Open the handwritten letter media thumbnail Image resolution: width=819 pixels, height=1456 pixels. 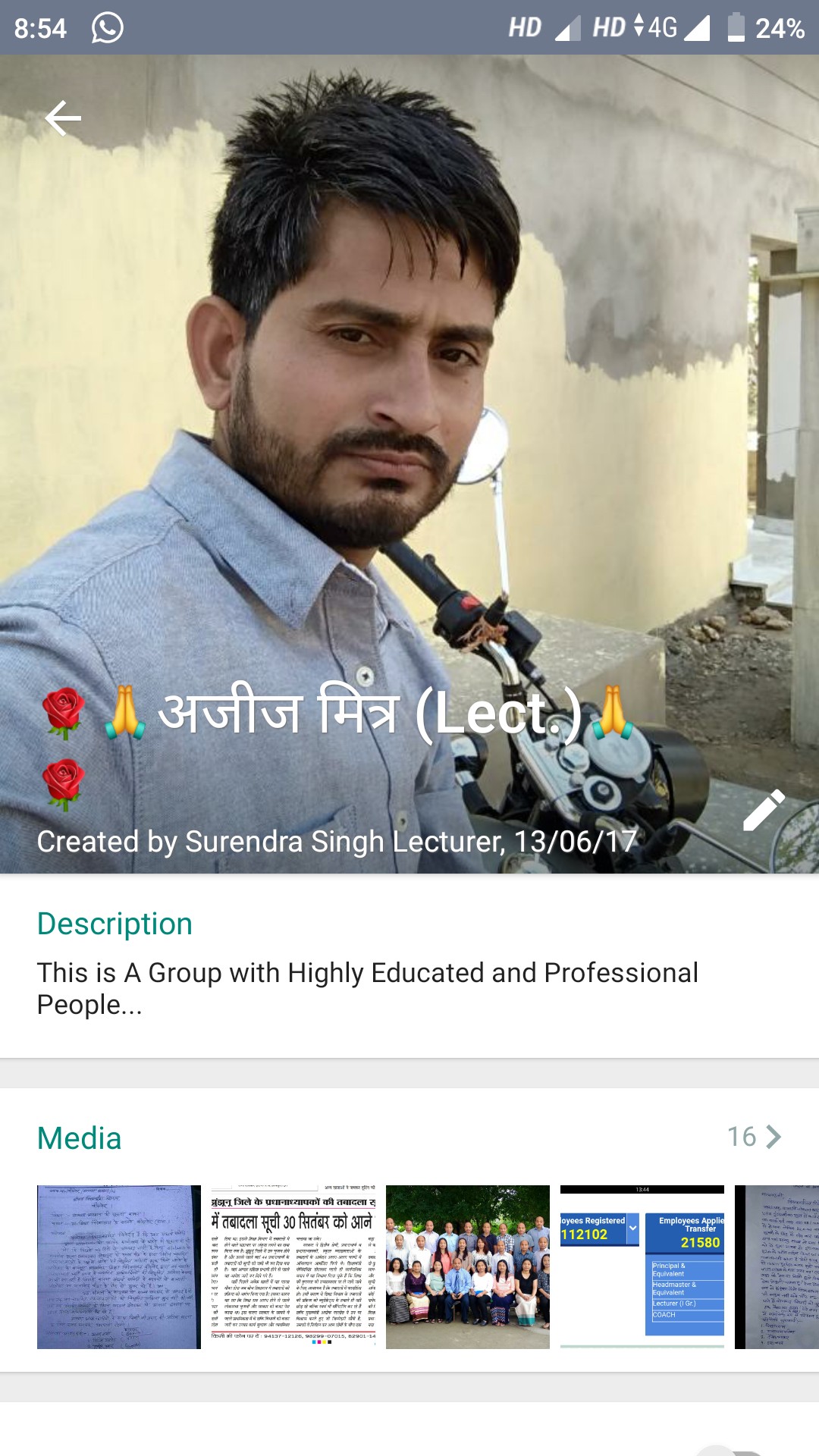tap(119, 1267)
